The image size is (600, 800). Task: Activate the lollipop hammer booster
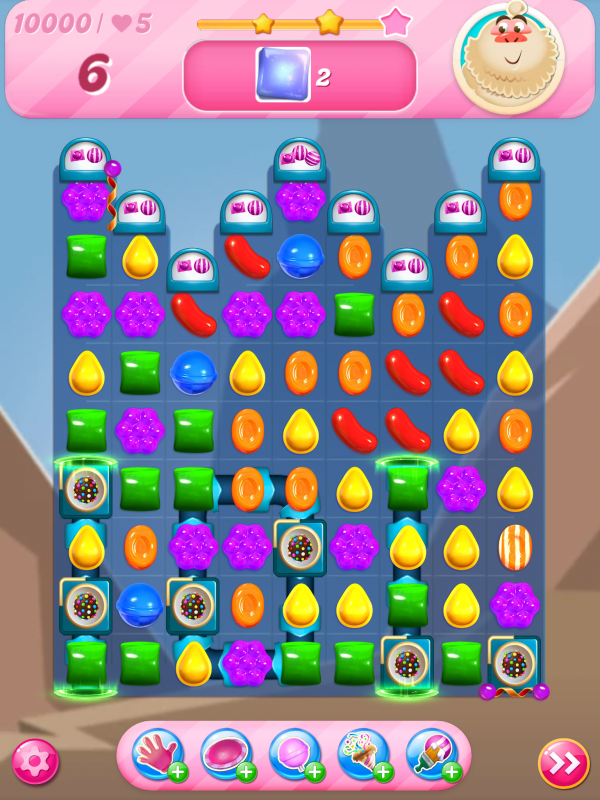[294, 754]
